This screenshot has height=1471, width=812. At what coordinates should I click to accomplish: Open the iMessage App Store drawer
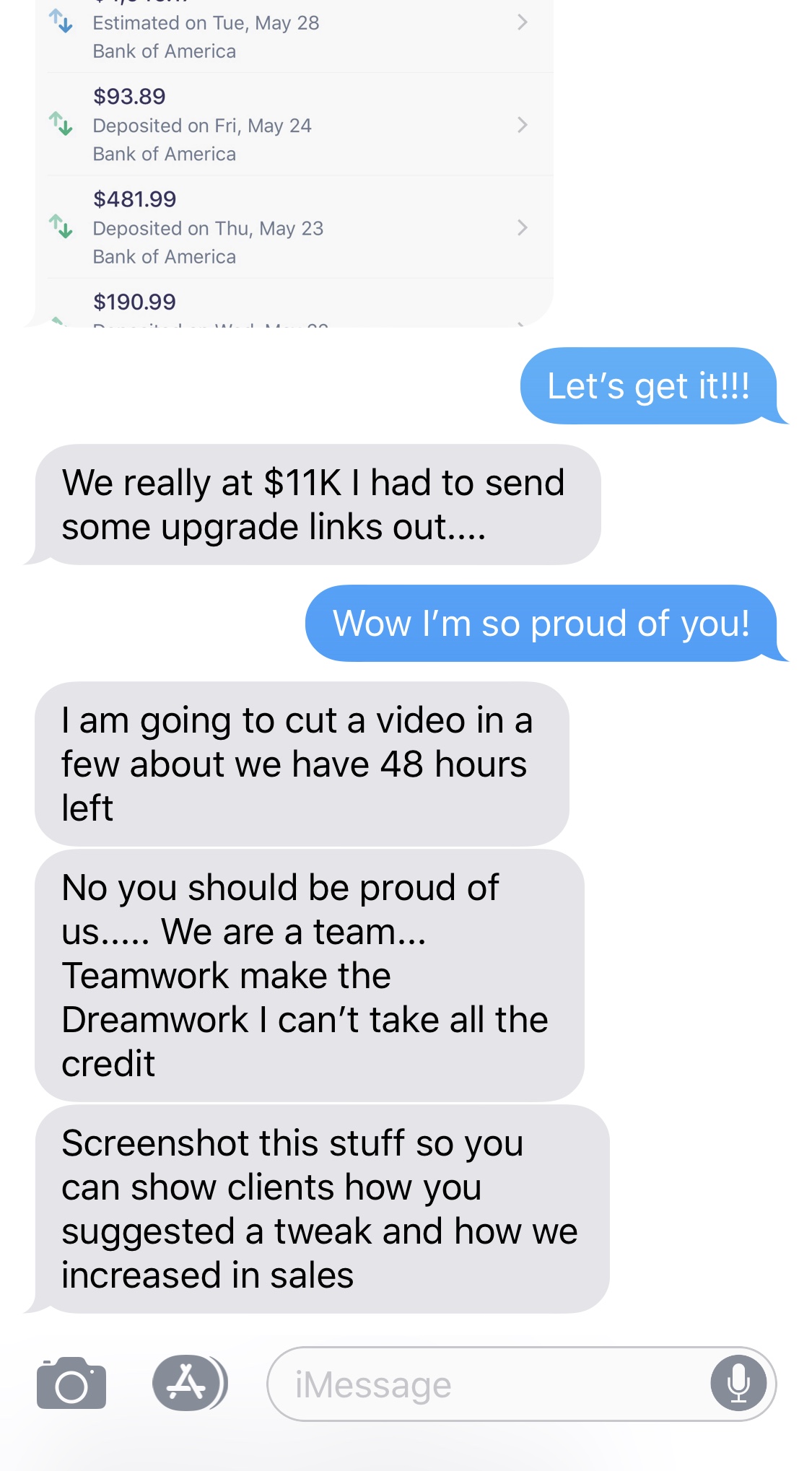pos(188,1383)
